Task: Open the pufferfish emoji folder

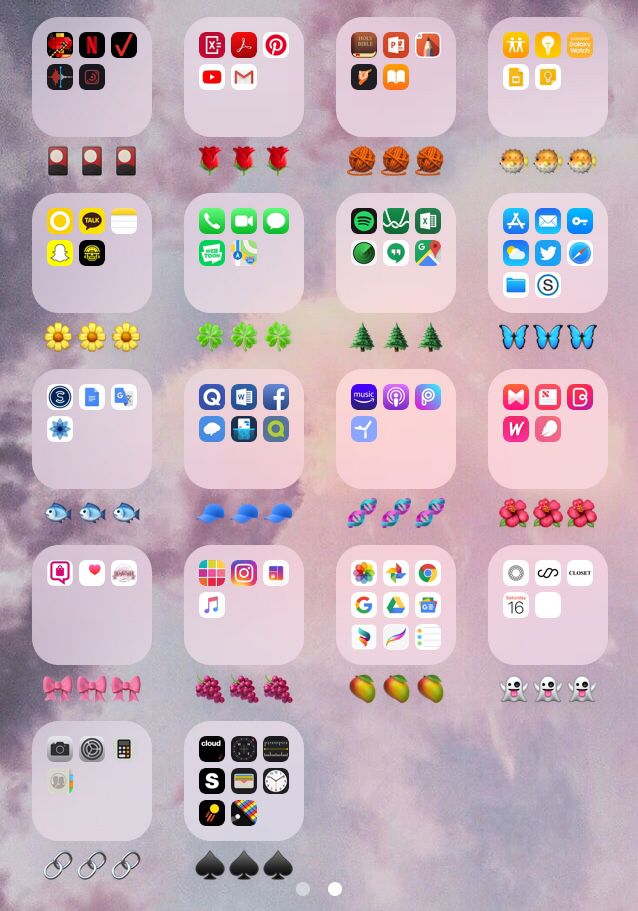Action: tap(548, 78)
